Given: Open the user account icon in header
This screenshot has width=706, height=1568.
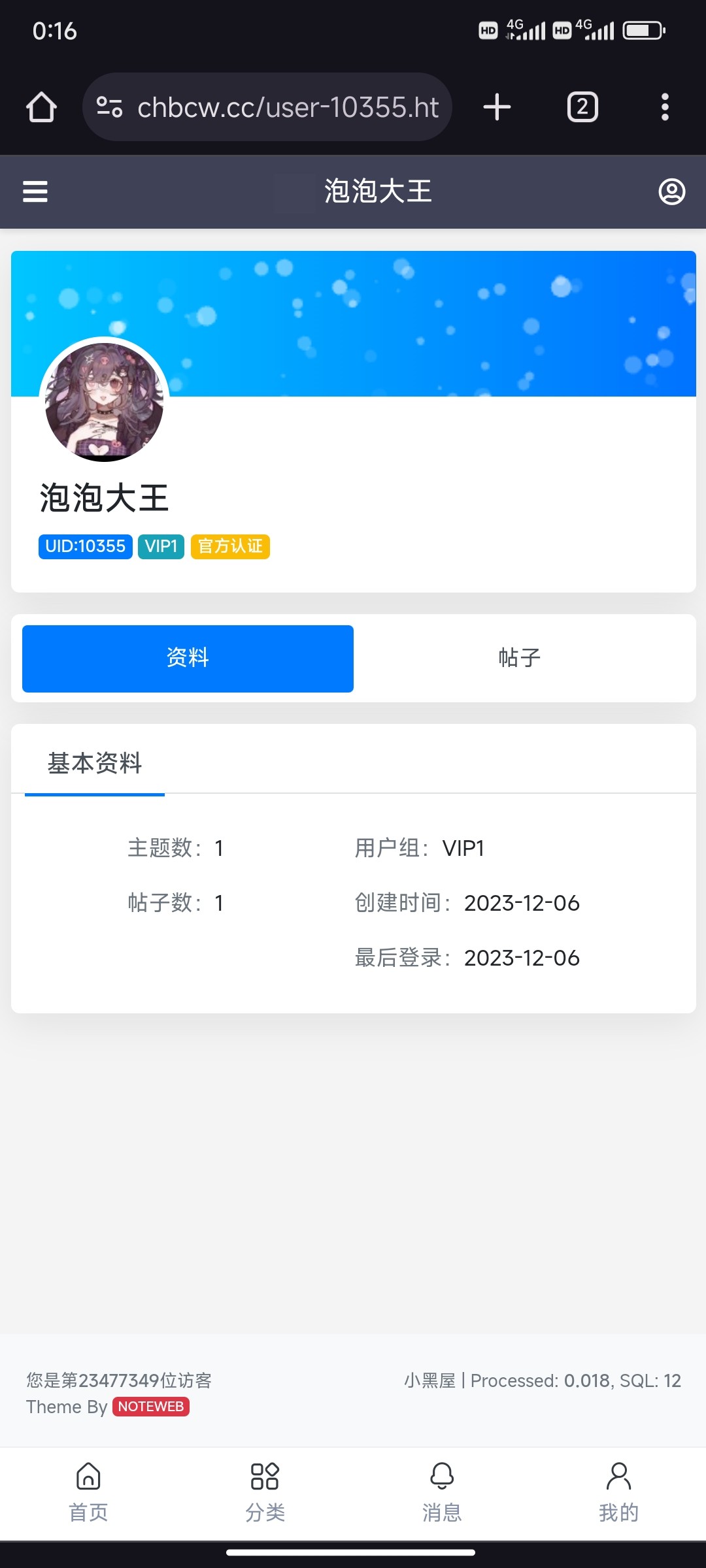Looking at the screenshot, I should coord(671,191).
